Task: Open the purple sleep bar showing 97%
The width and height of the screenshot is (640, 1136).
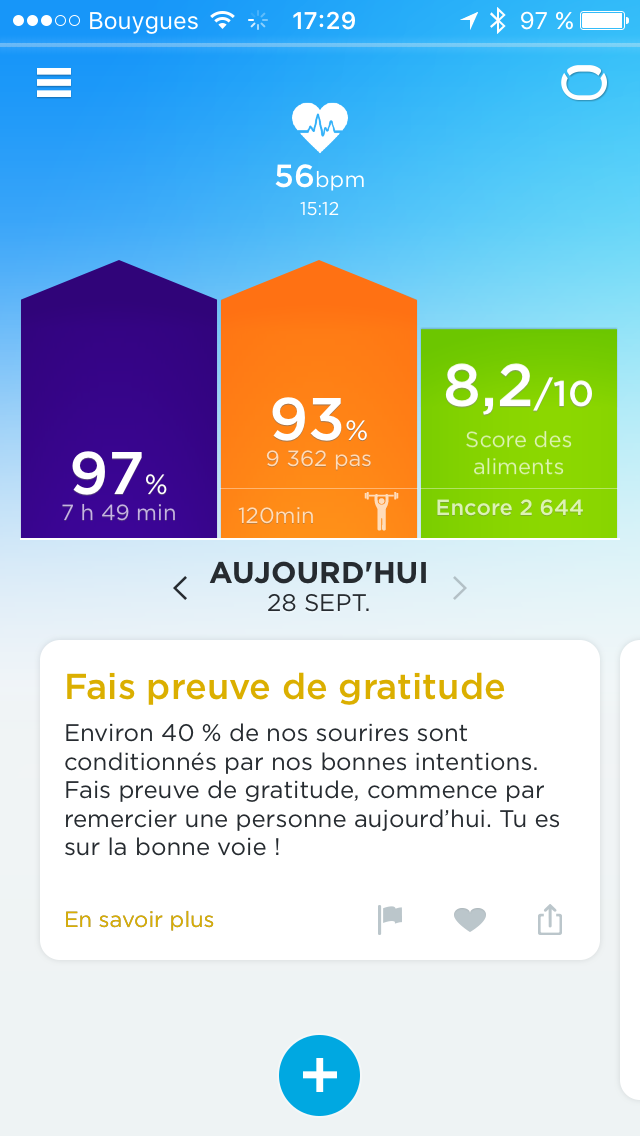Action: coord(119,399)
